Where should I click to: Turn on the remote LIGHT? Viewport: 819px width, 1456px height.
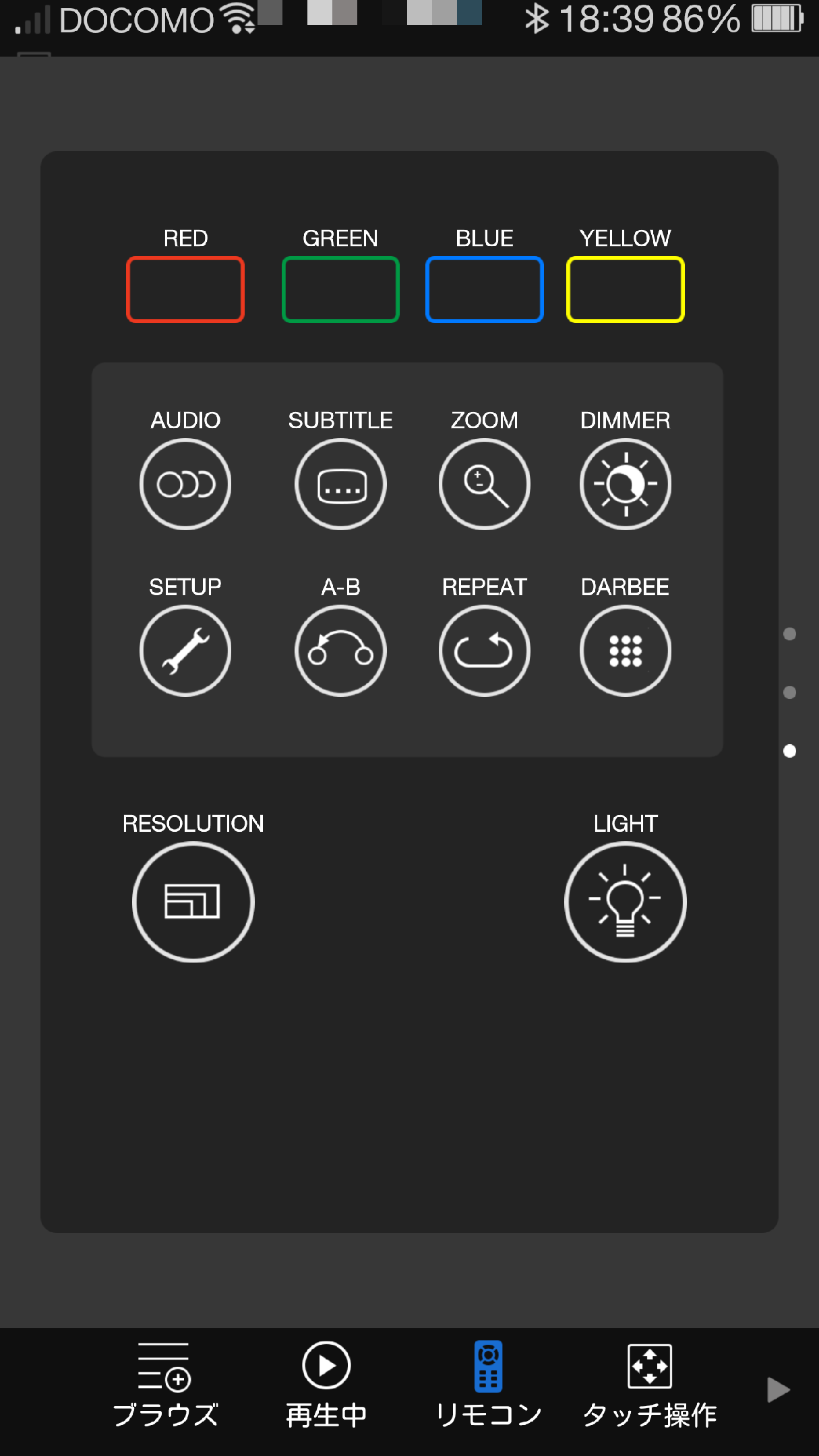click(x=626, y=902)
